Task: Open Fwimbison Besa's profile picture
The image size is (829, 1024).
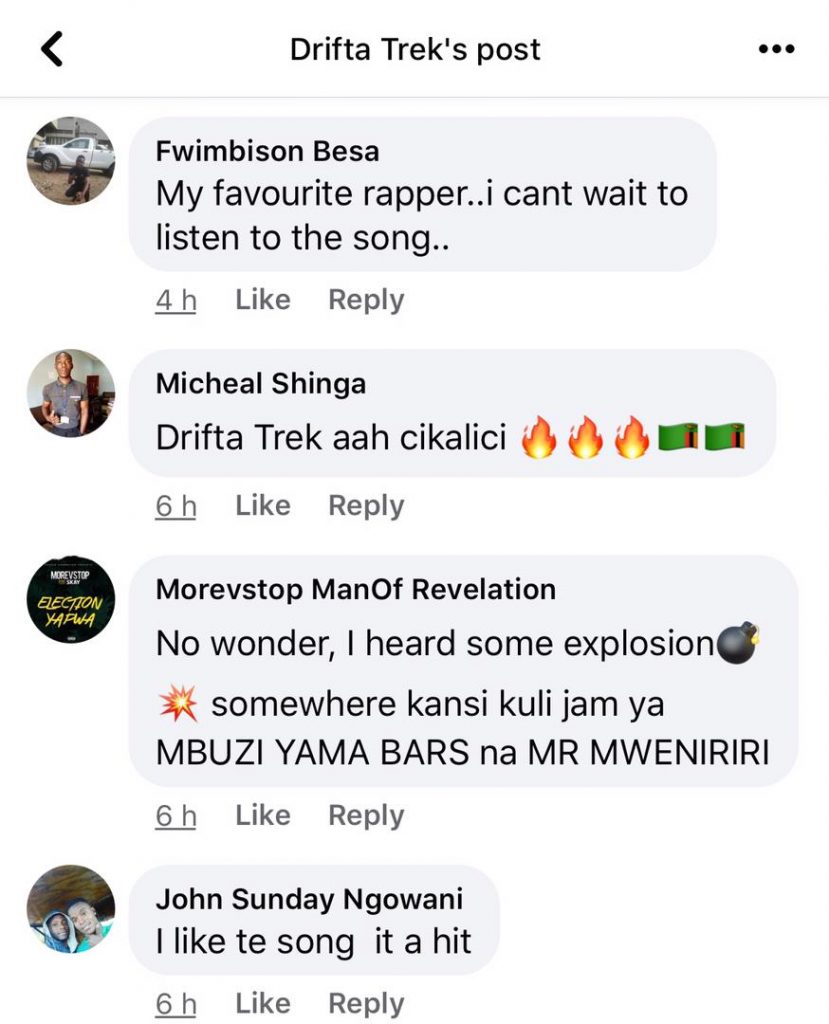Action: coord(71,161)
